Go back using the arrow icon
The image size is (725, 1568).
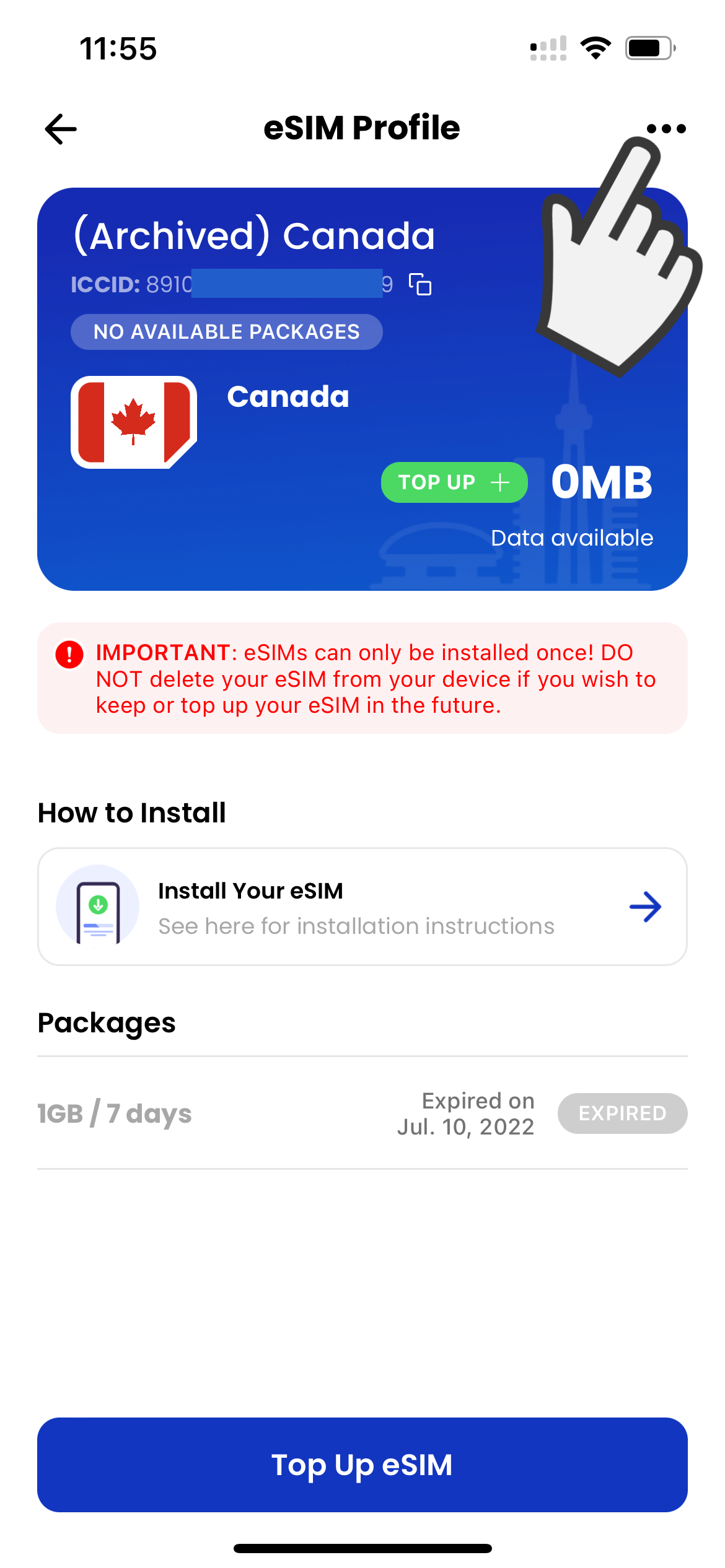pyautogui.click(x=61, y=129)
